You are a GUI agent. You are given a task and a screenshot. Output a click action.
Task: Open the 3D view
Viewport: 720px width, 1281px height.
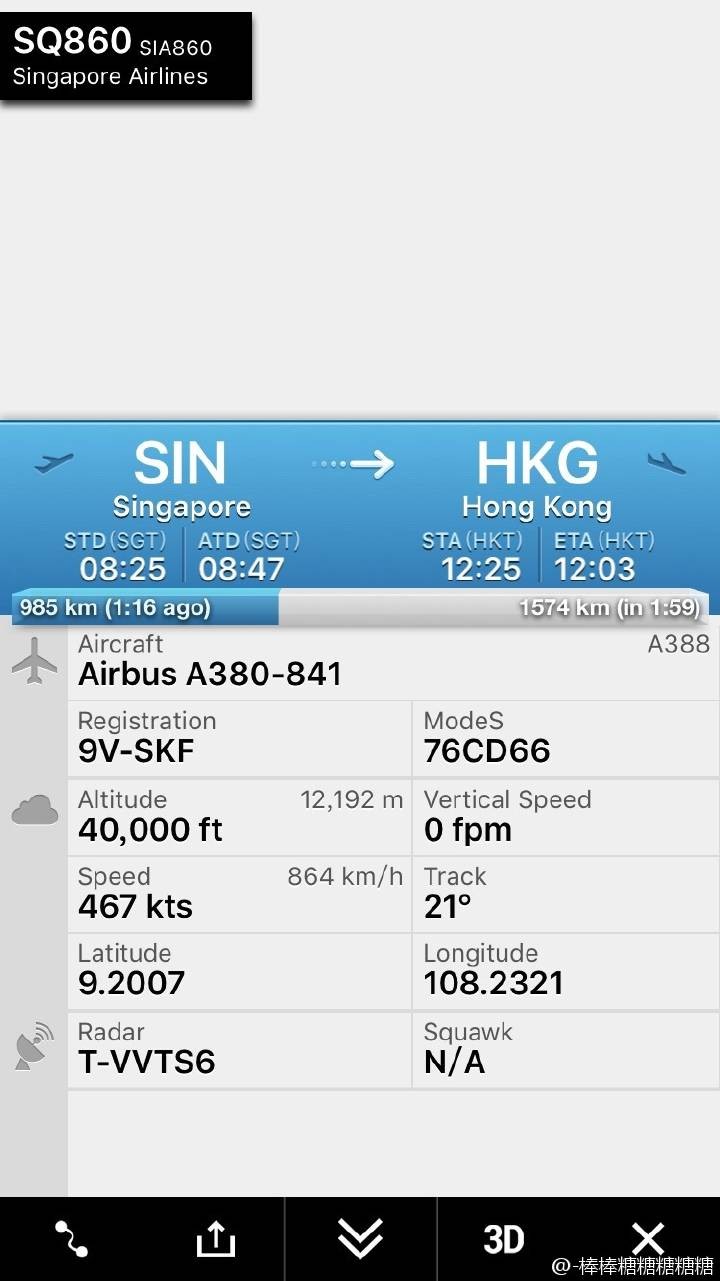(x=503, y=1239)
